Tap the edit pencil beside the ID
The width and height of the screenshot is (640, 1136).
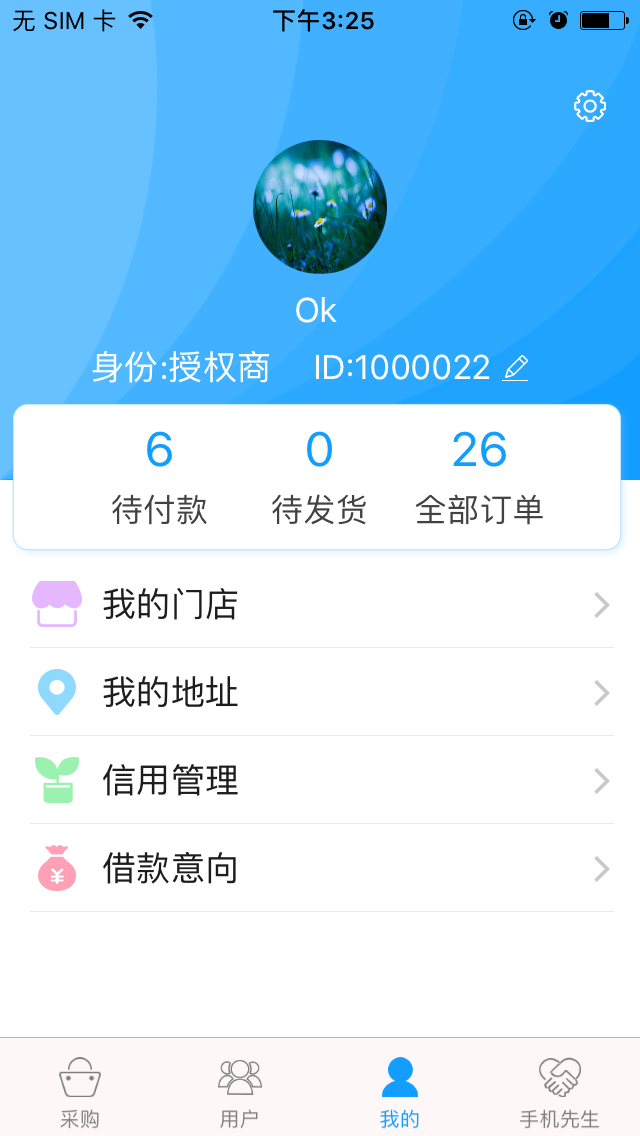tap(515, 368)
